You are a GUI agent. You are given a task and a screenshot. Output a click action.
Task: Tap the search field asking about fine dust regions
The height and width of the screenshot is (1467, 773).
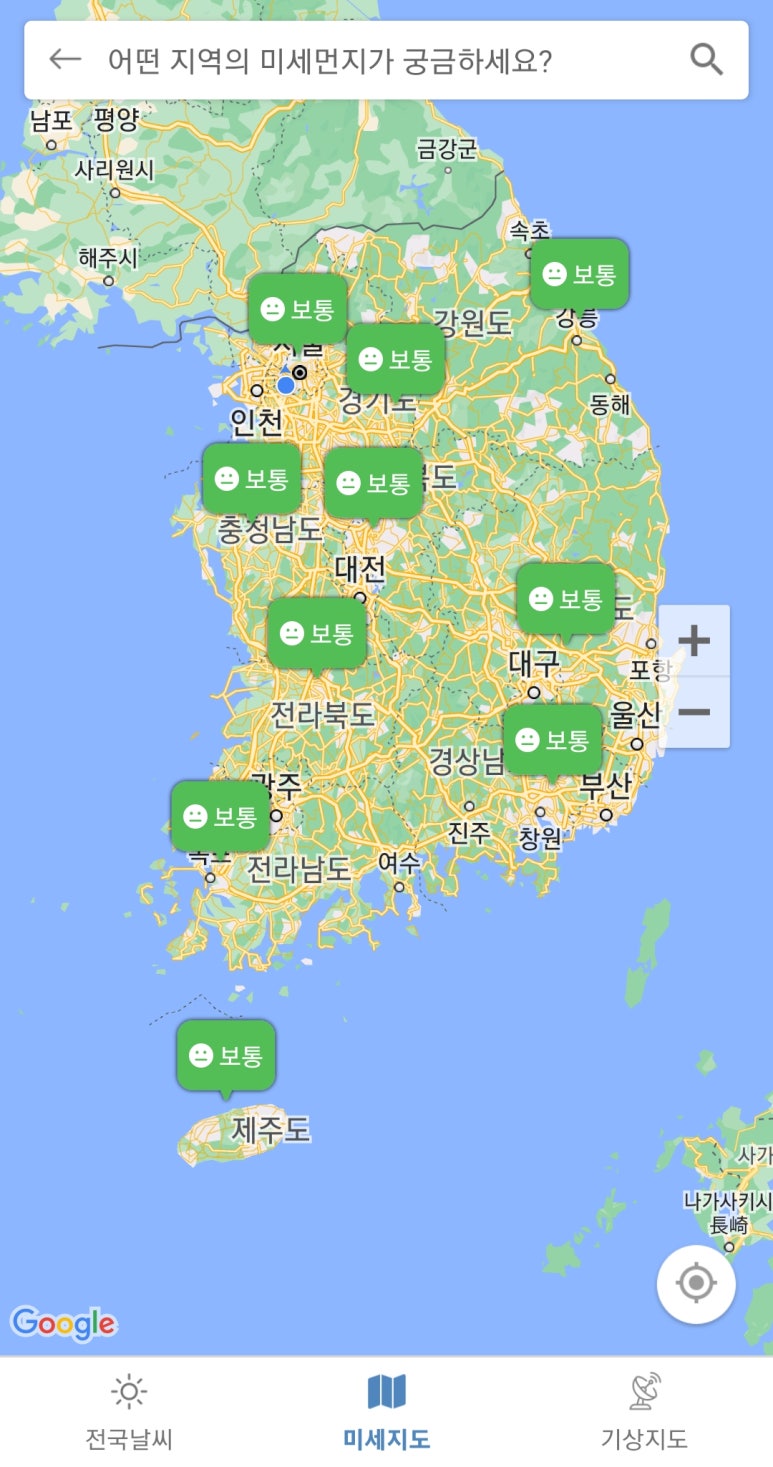pyautogui.click(x=380, y=61)
